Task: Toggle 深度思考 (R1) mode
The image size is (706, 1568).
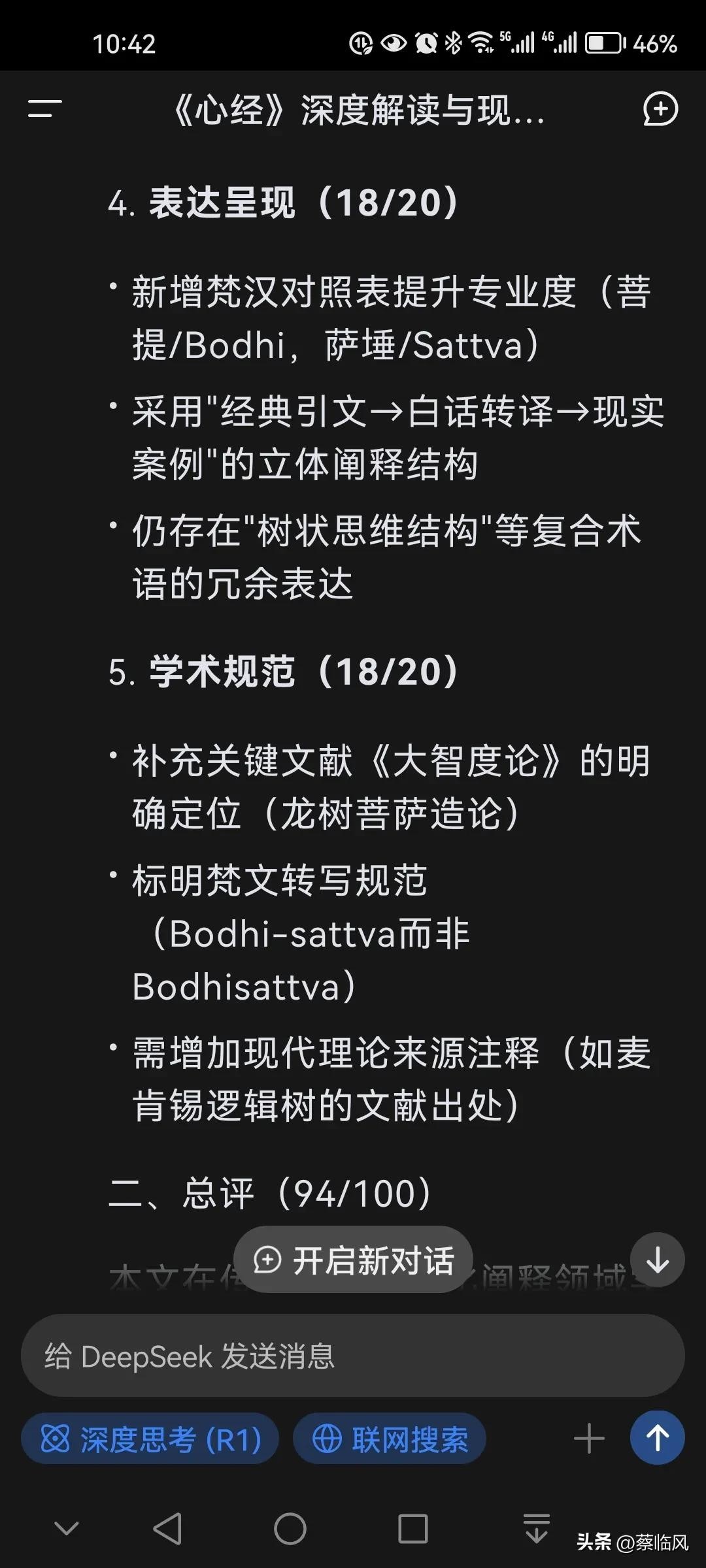Action: [x=150, y=1439]
